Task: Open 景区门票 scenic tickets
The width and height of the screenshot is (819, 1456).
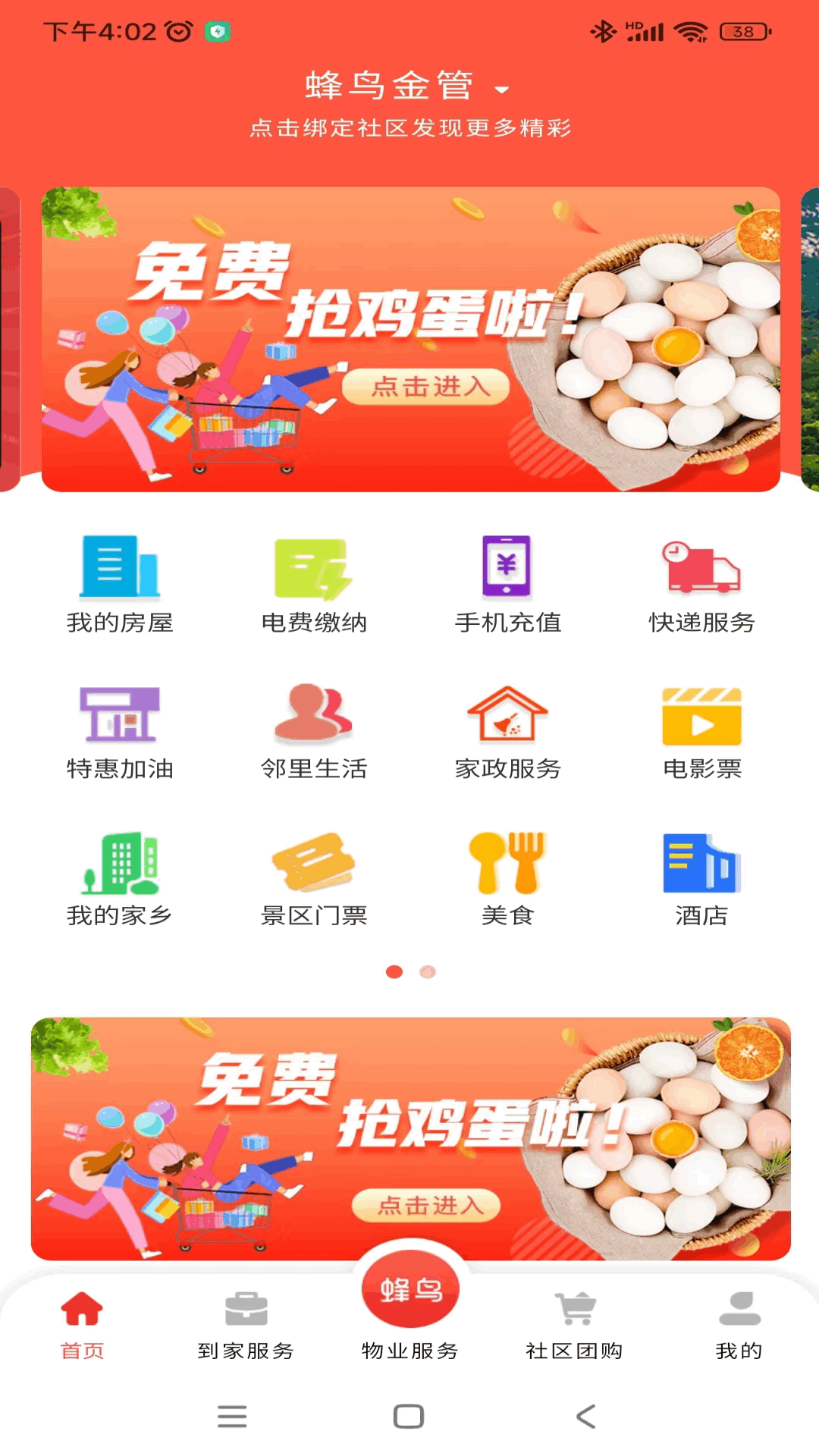Action: point(314,877)
